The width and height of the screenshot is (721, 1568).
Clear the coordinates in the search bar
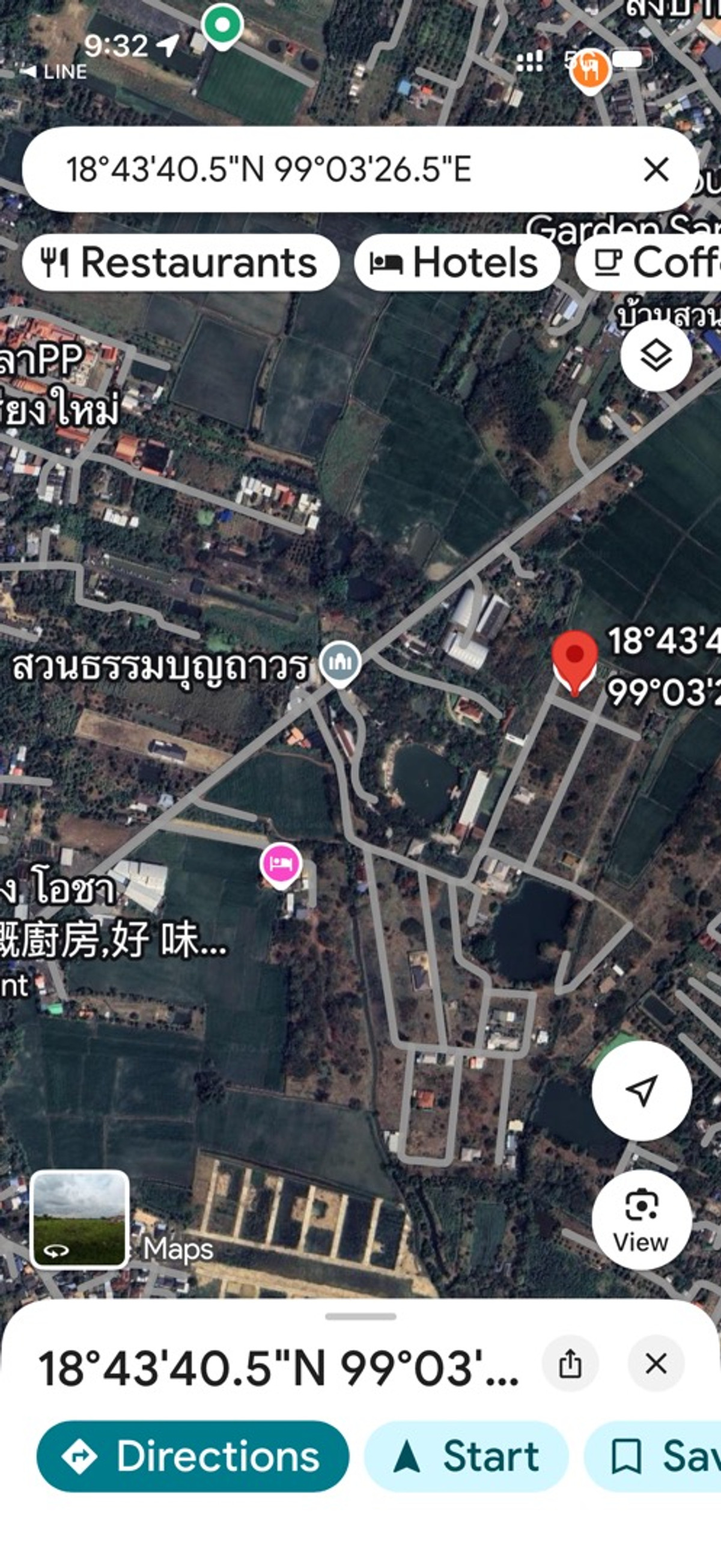pos(656,169)
